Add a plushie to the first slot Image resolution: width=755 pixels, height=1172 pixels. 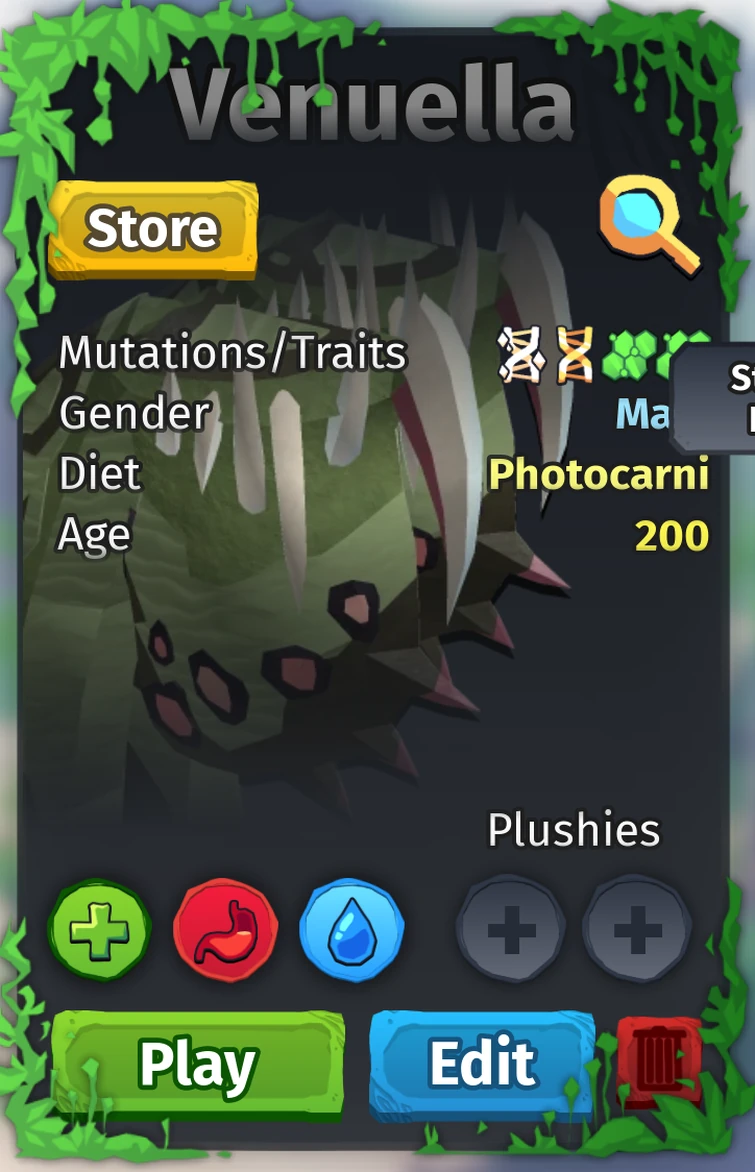tap(510, 931)
